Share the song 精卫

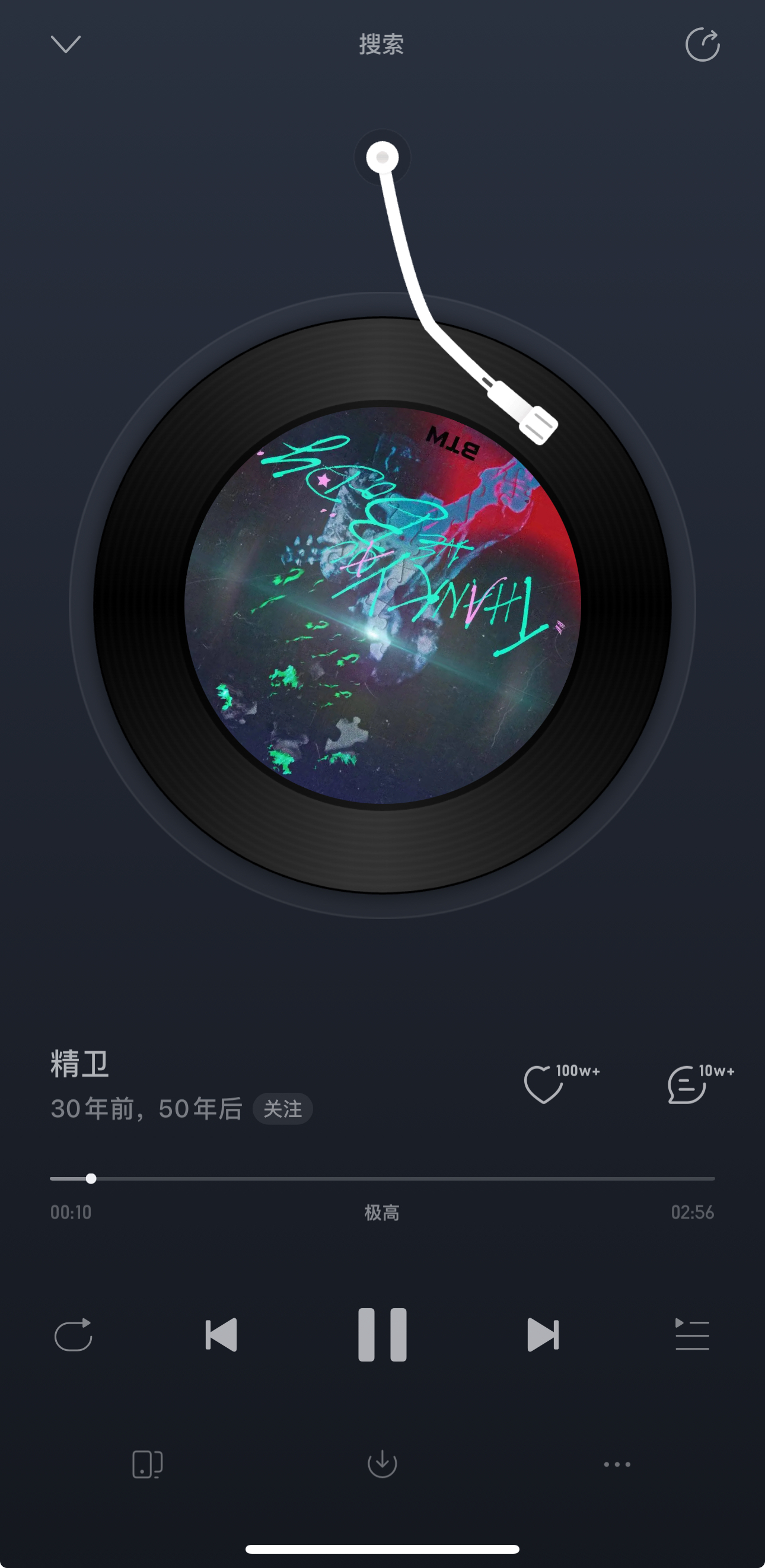click(x=702, y=44)
